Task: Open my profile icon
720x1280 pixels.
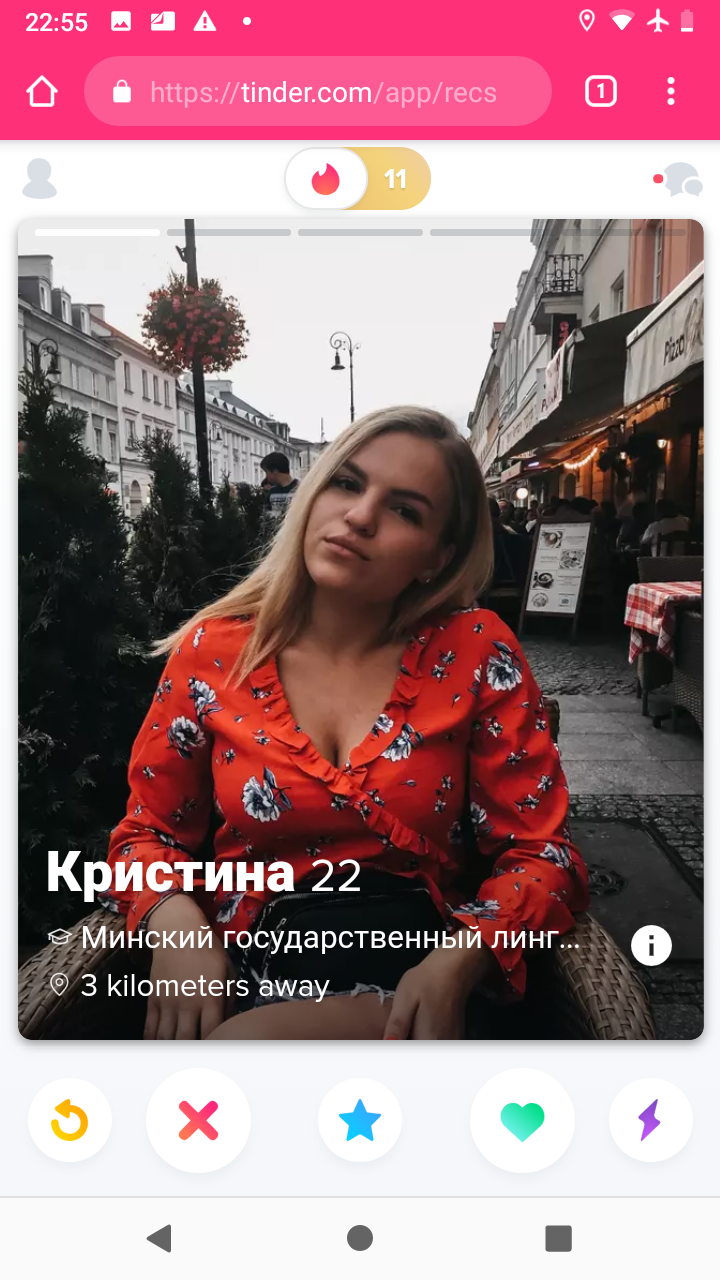Action: click(x=40, y=179)
